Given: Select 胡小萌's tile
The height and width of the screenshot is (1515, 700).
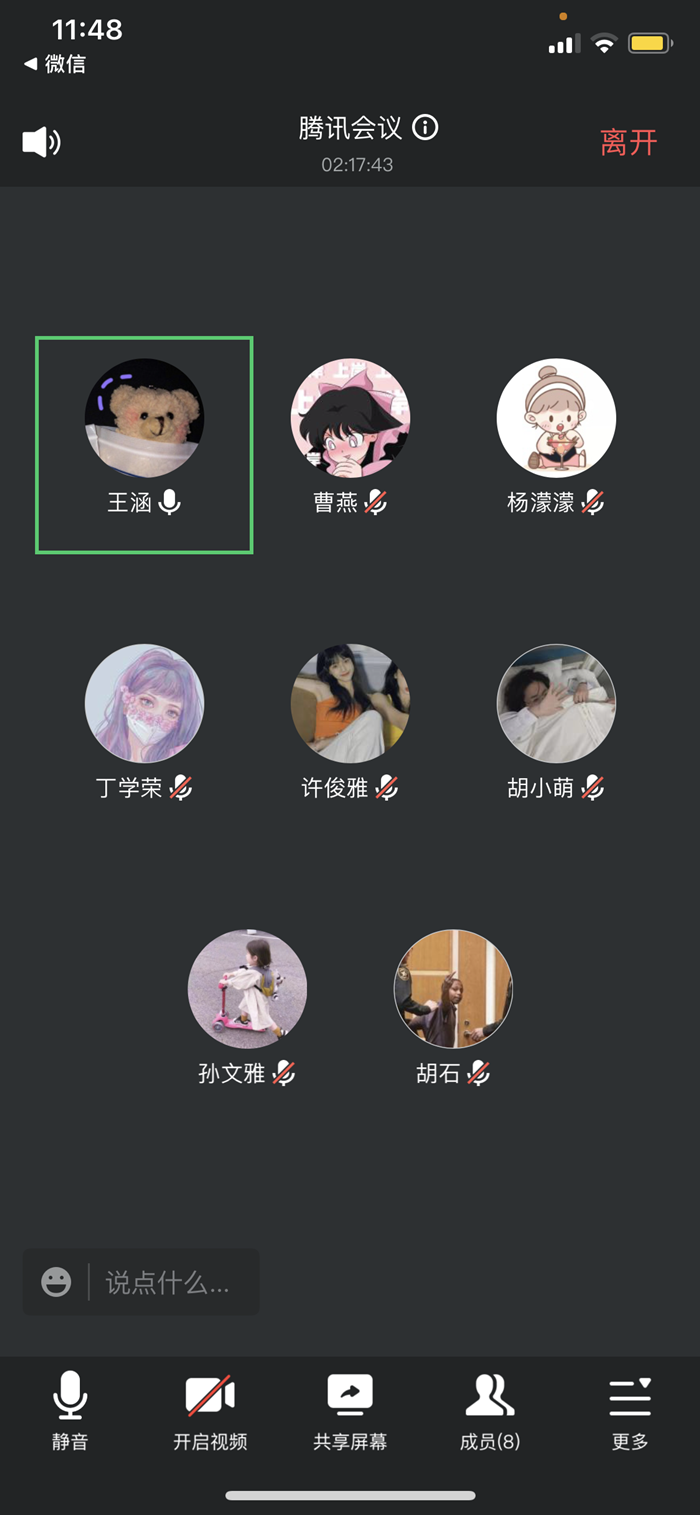Looking at the screenshot, I should 556,703.
